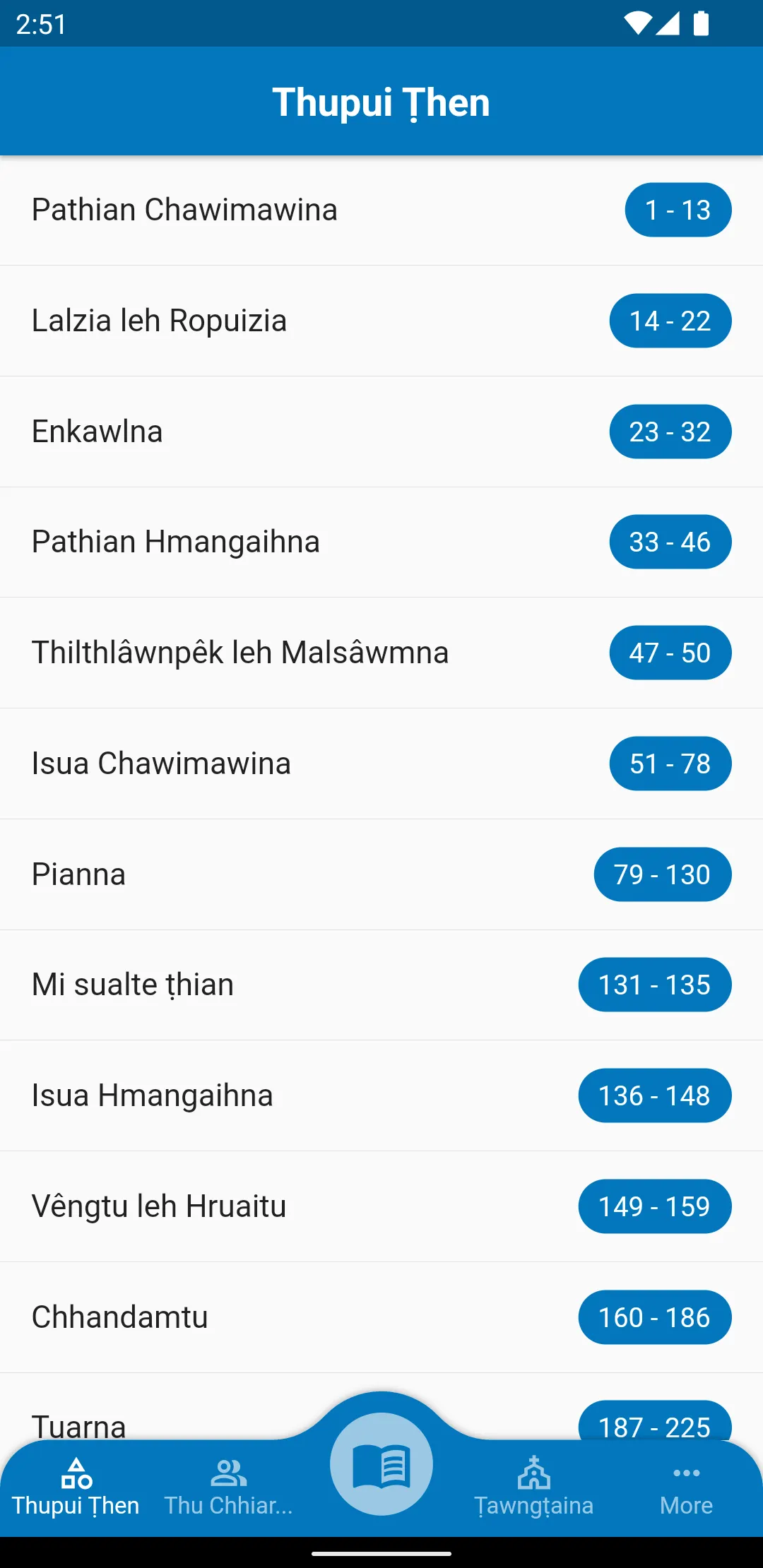
Task: Open the Pathian Chawimawina category
Action: point(381,210)
